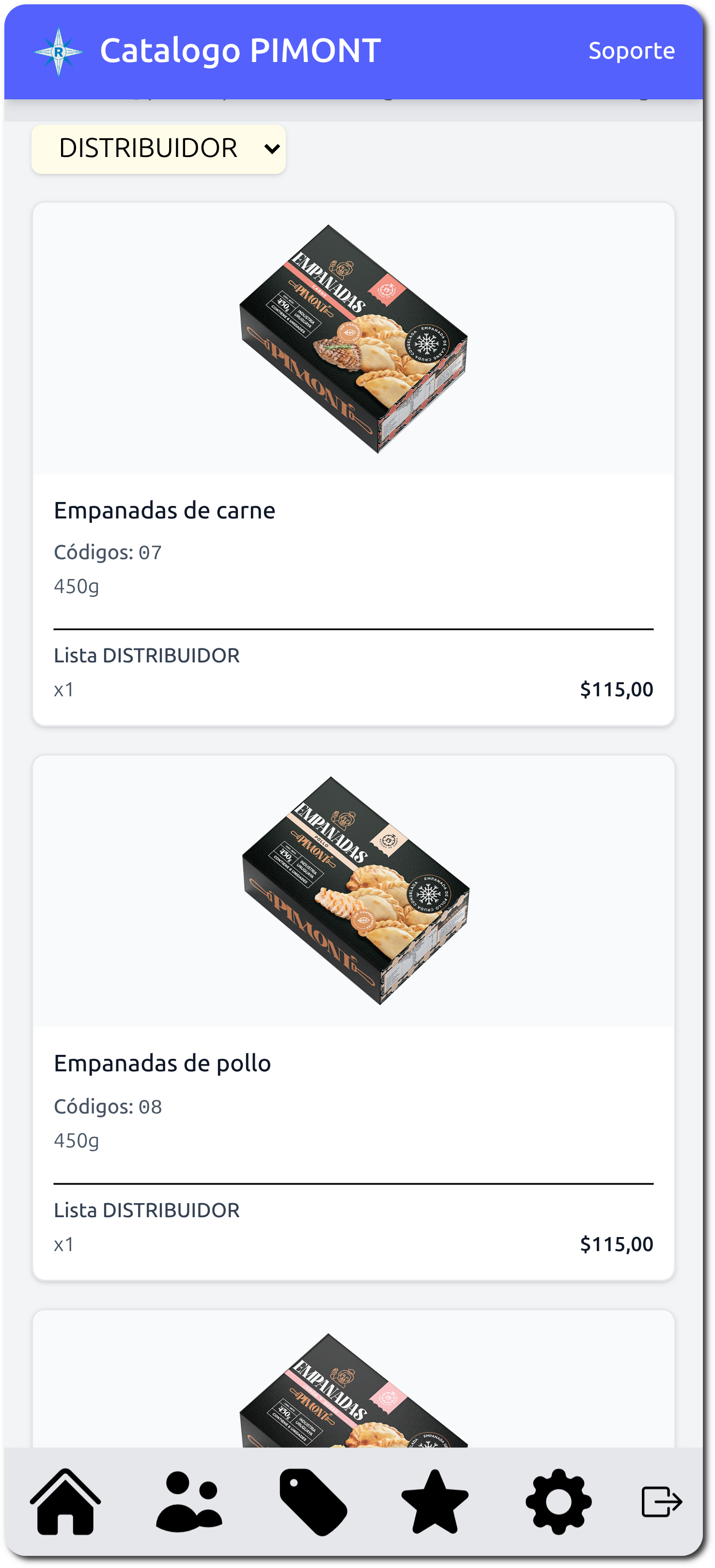
Task: Open the Empanadas de pollo product card
Action: (353, 1017)
